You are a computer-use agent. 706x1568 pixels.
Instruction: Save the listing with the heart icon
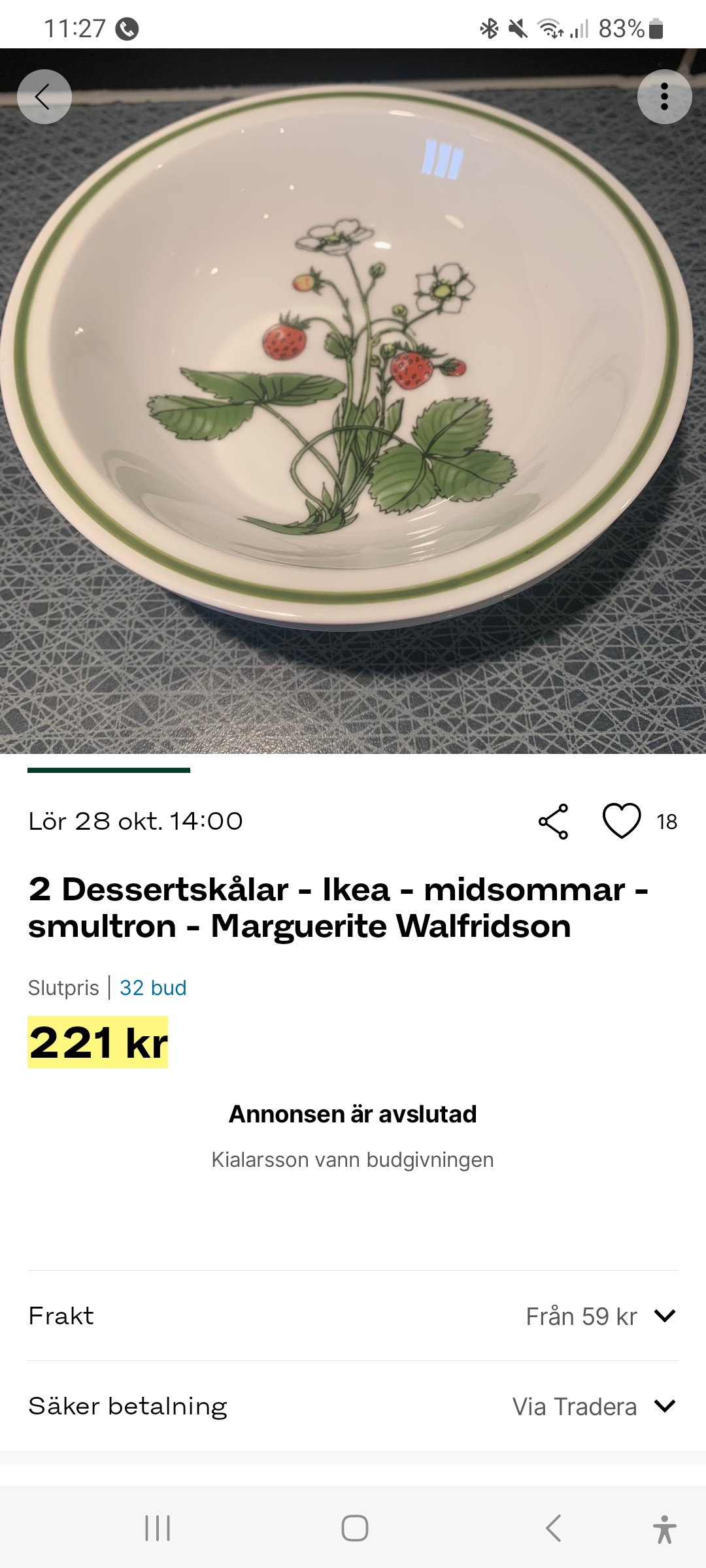(621, 821)
